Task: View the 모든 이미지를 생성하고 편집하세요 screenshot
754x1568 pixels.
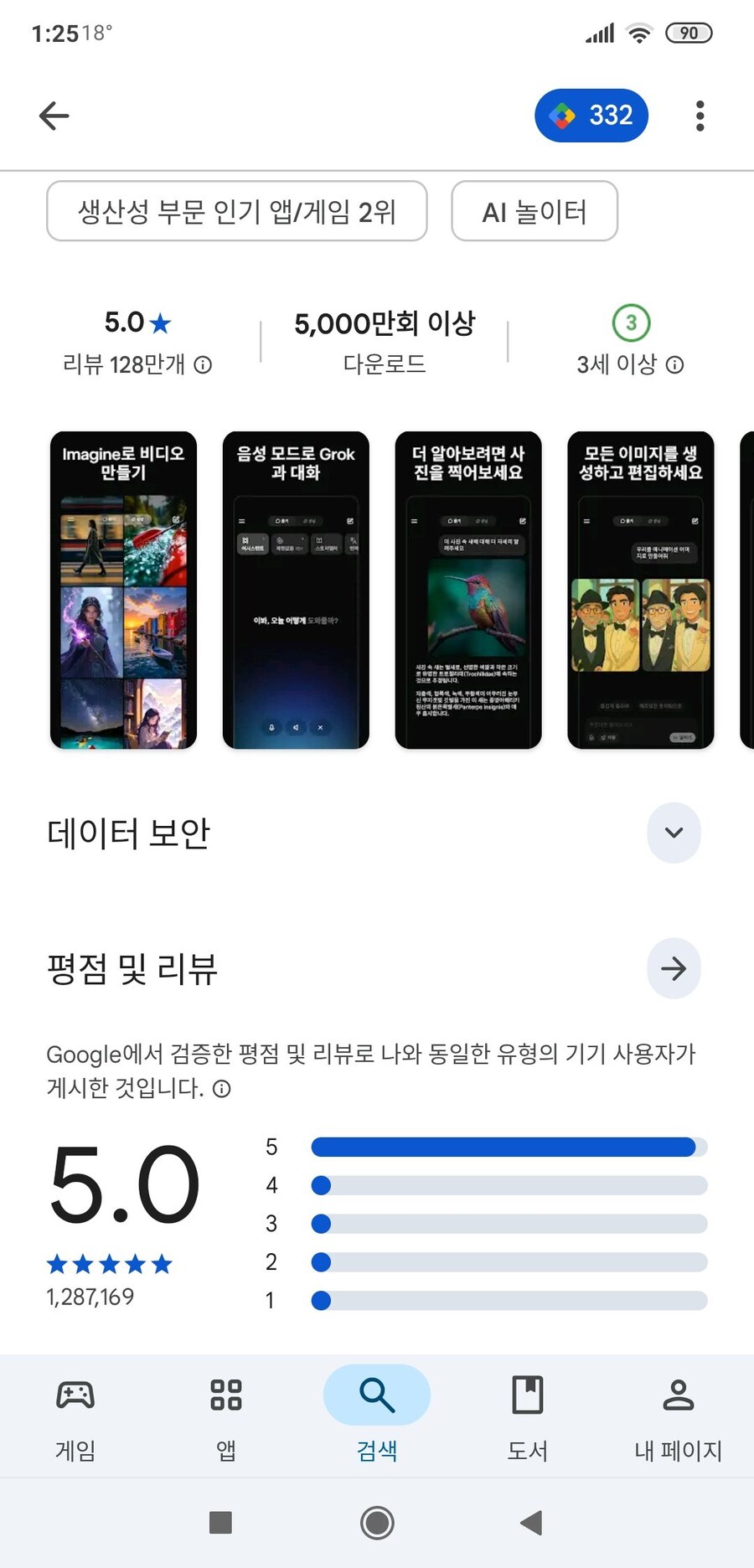Action: [641, 590]
